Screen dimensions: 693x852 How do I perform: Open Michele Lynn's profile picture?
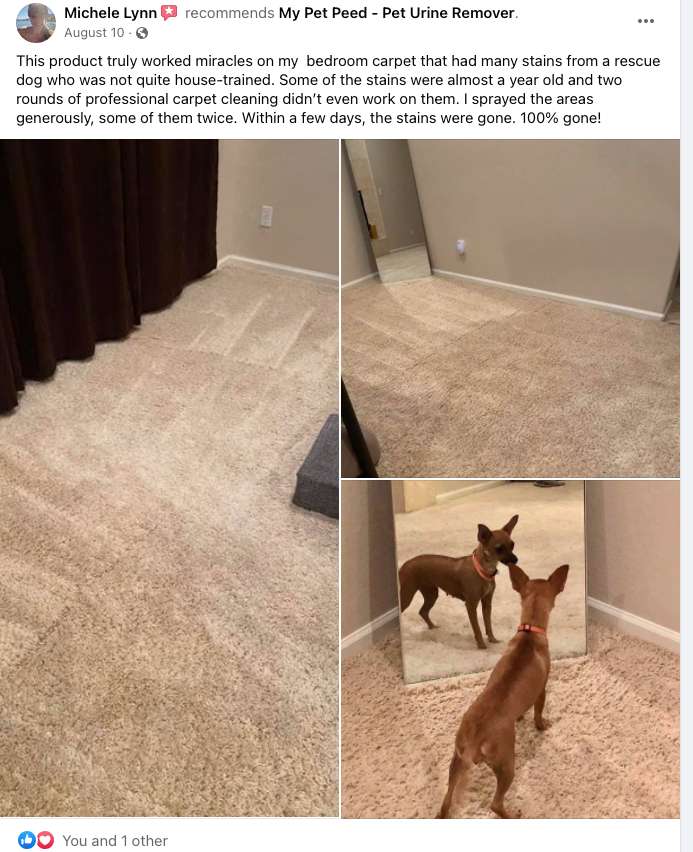(x=36, y=23)
